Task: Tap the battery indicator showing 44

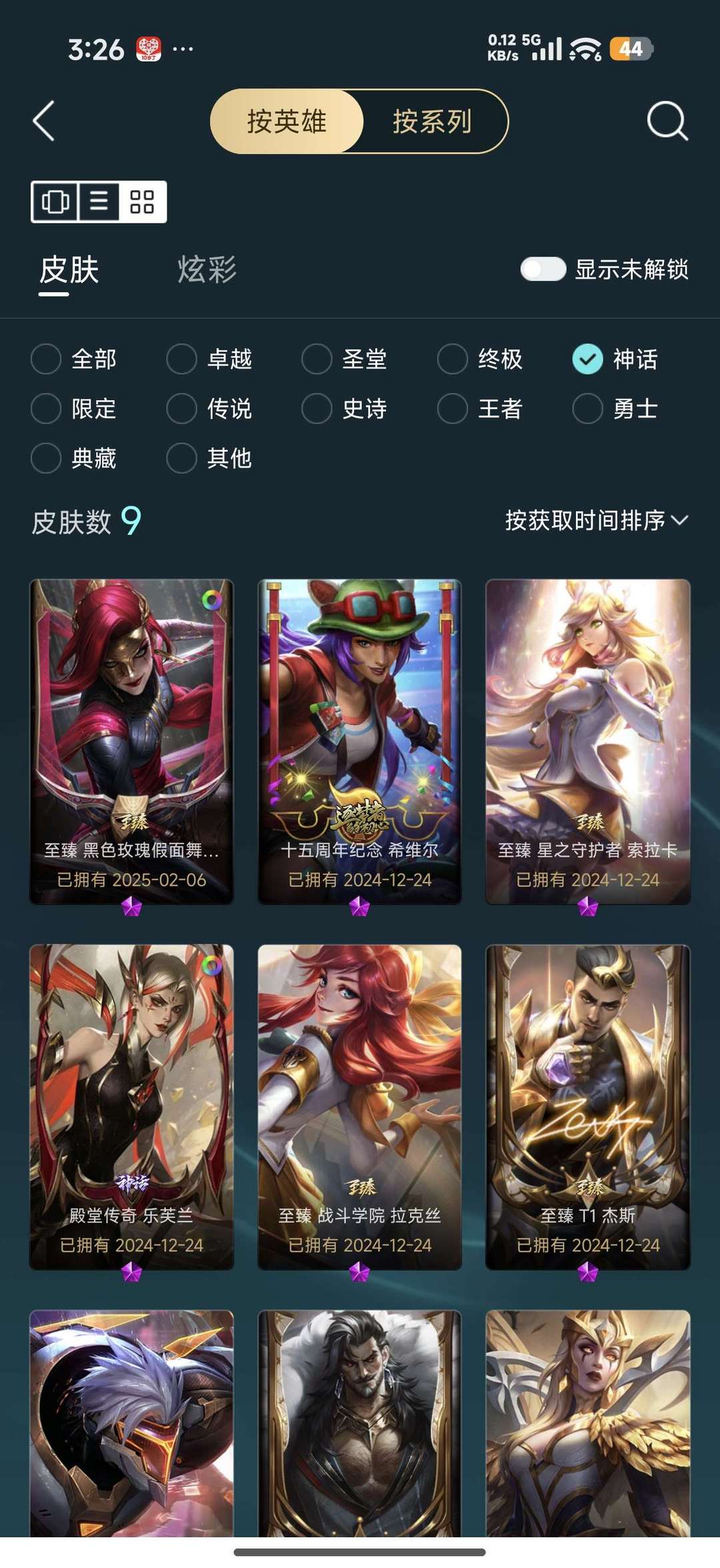Action: point(632,49)
